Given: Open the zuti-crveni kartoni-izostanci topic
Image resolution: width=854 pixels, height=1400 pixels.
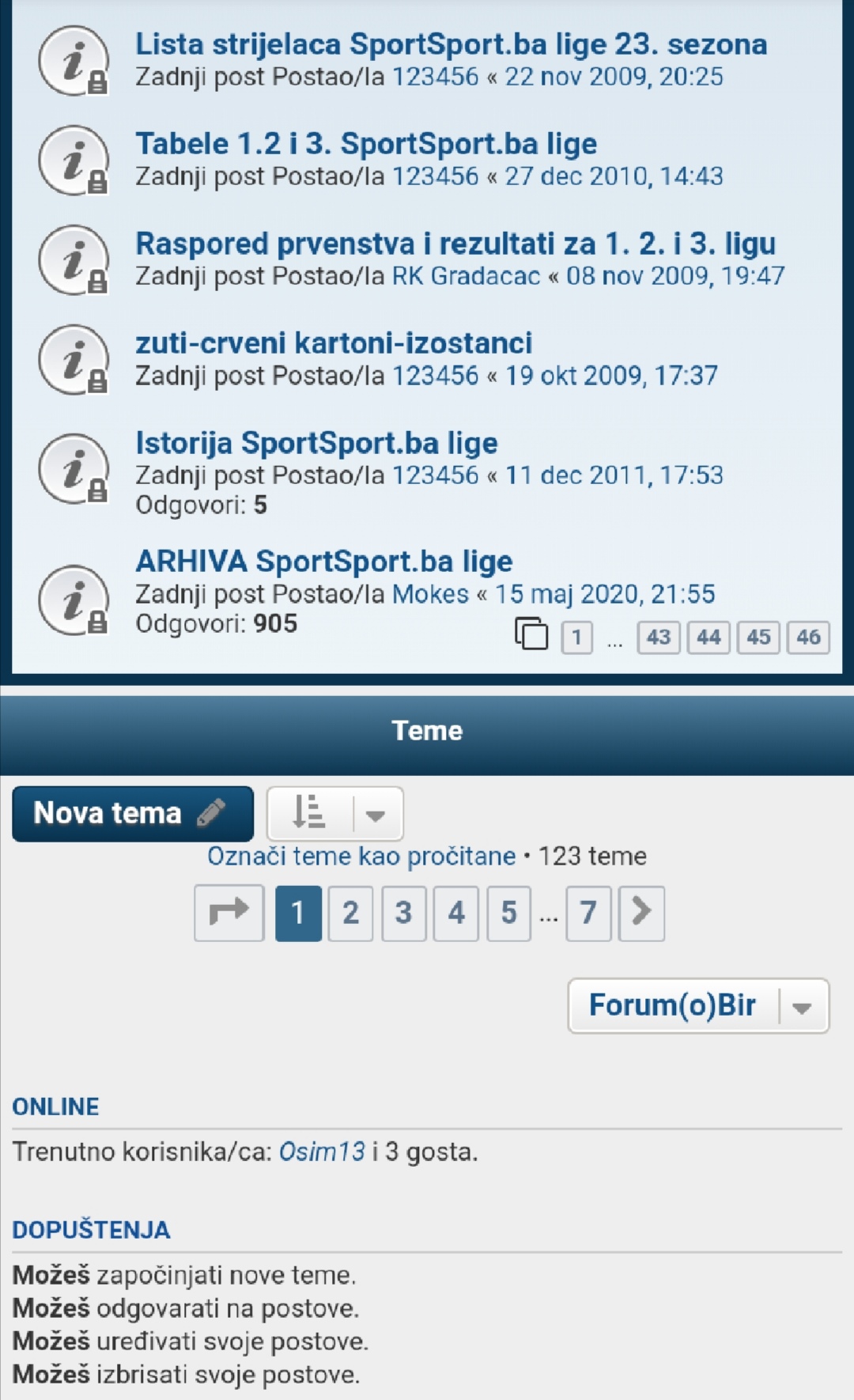Looking at the screenshot, I should pos(334,343).
